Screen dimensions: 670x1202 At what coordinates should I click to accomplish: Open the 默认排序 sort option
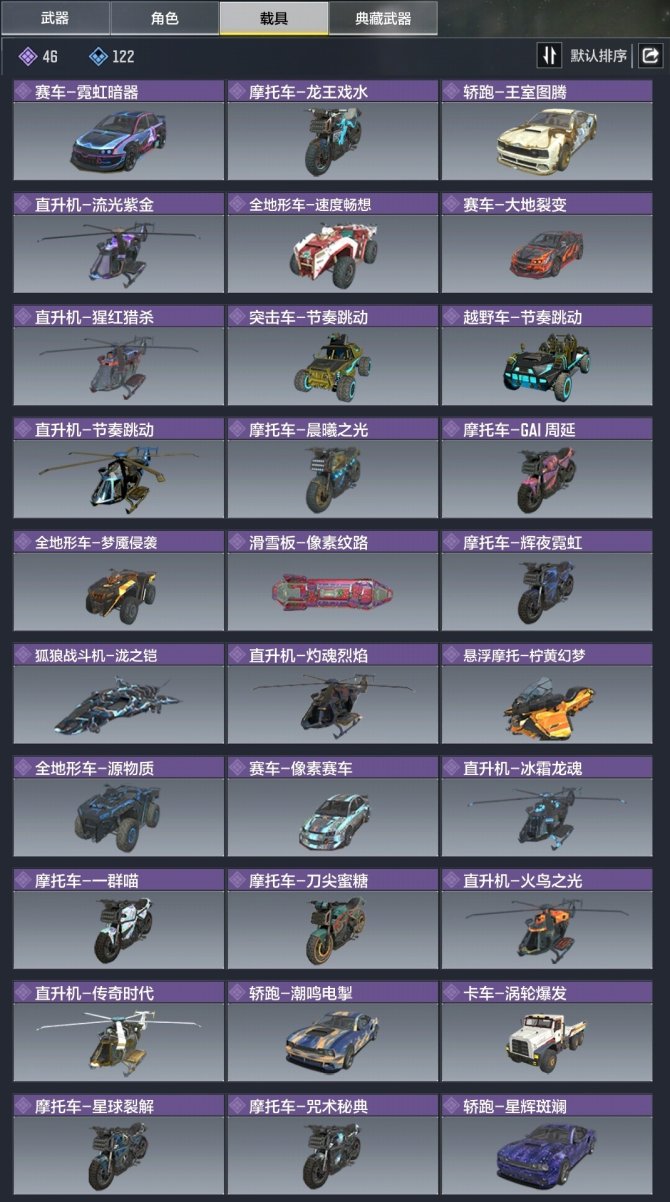click(598, 56)
